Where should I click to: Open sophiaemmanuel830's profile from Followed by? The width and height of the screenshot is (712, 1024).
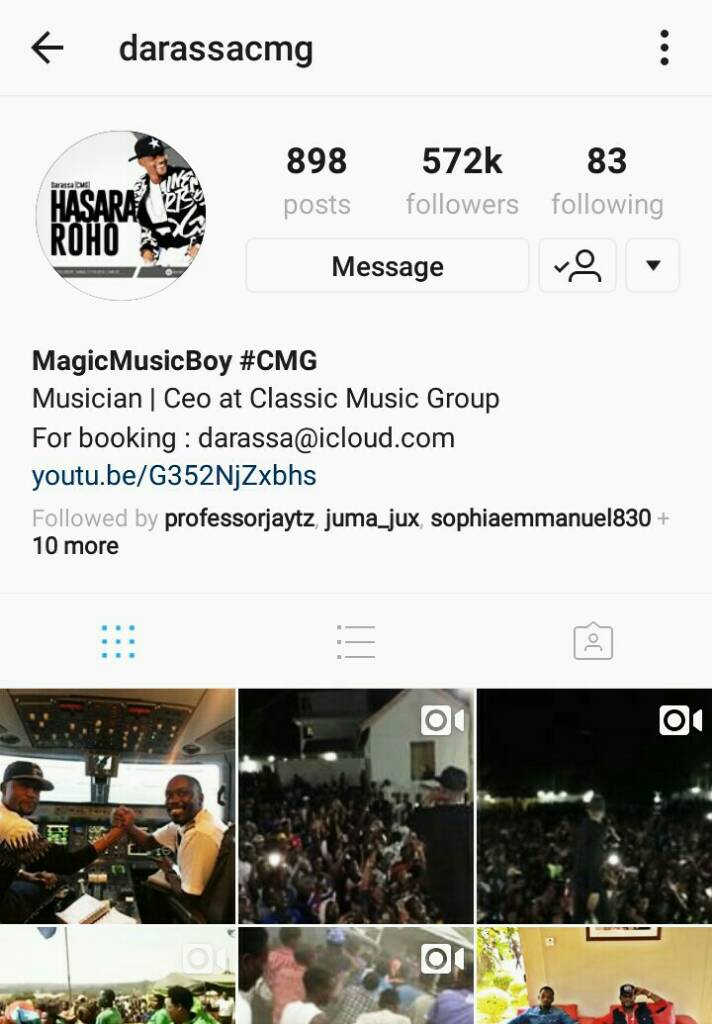(x=540, y=519)
